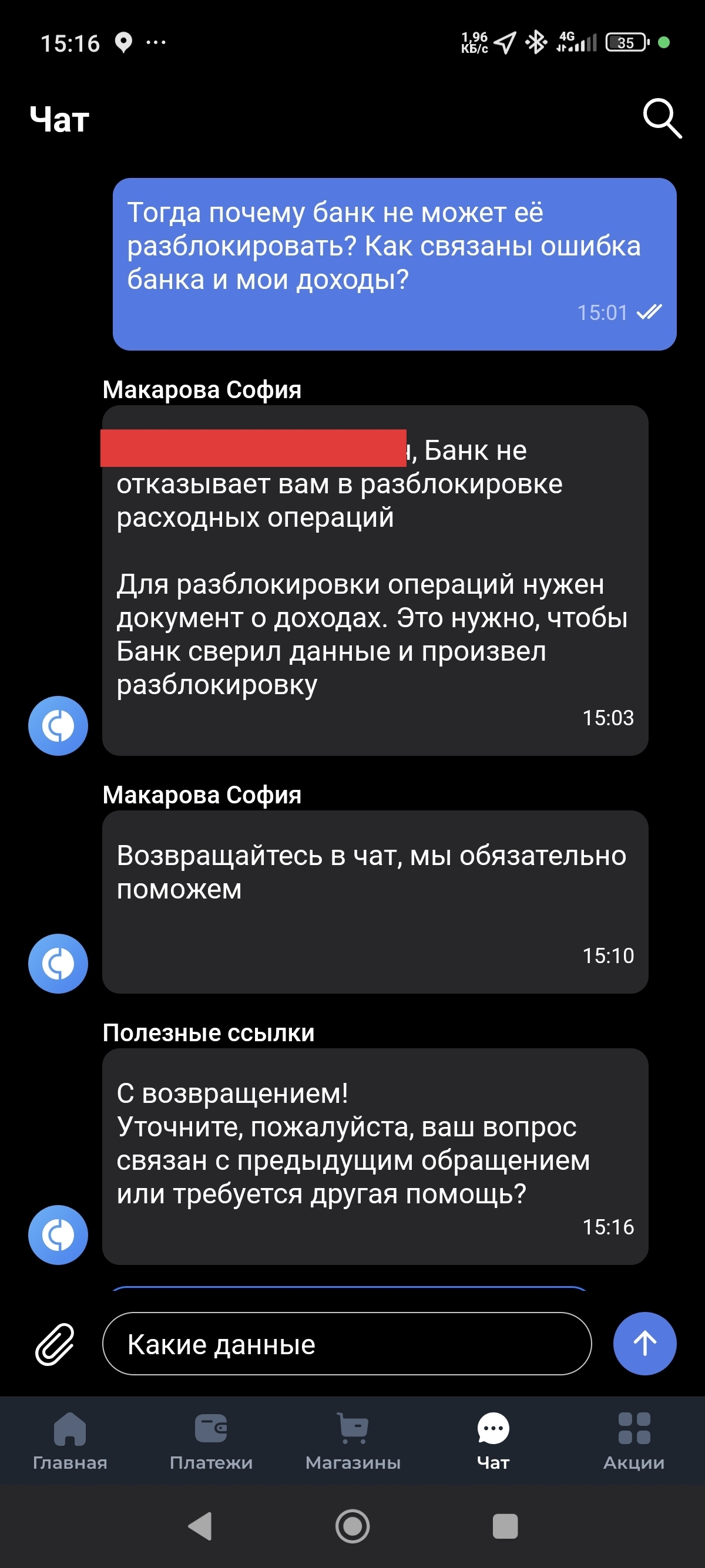
Task: Switch to the Главная tab
Action: pos(70,1441)
